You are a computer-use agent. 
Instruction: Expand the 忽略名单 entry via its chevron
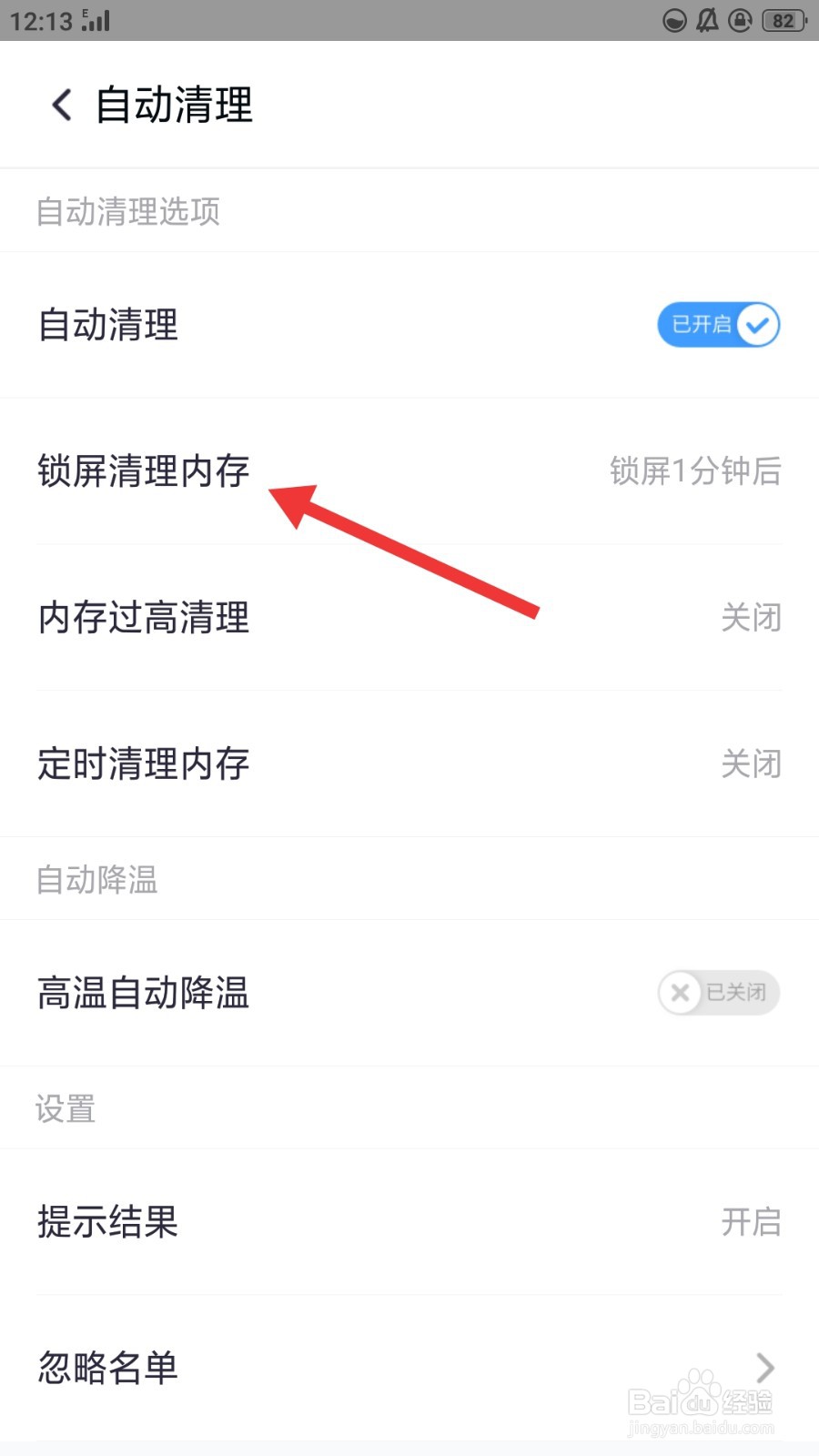763,1368
